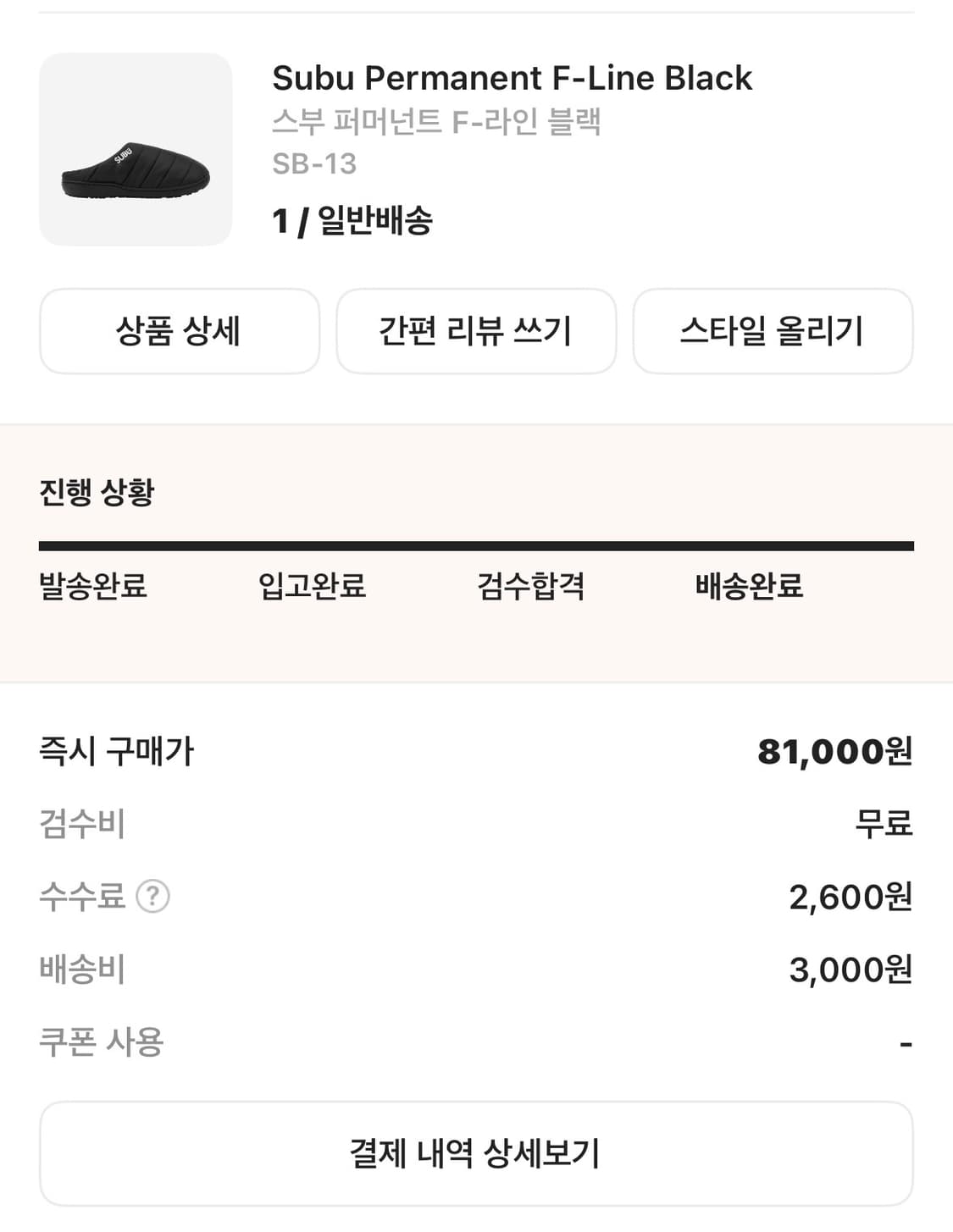Click 스타일 올리기 to upload a style

point(773,331)
